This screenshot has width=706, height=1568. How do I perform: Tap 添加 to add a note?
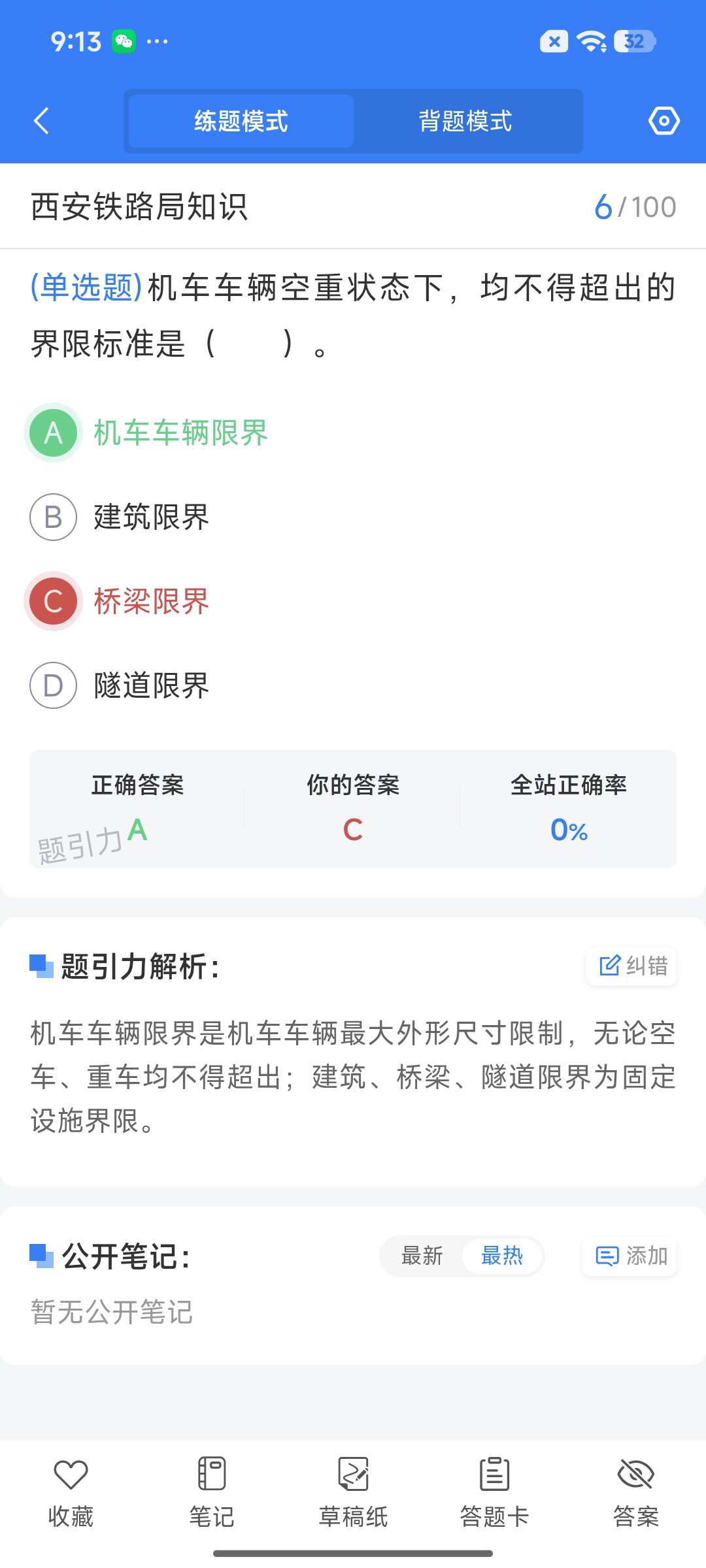[630, 1256]
